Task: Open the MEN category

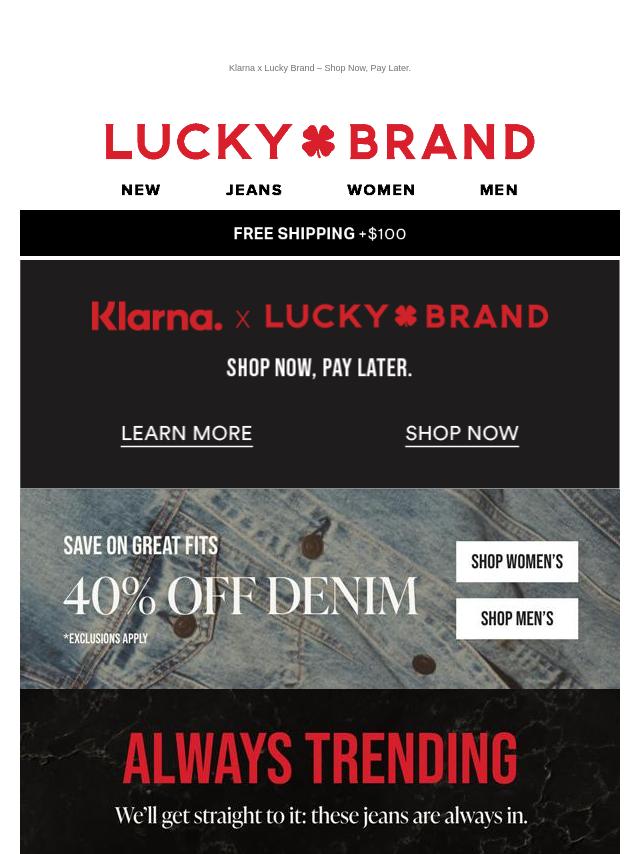Action: pyautogui.click(x=498, y=190)
